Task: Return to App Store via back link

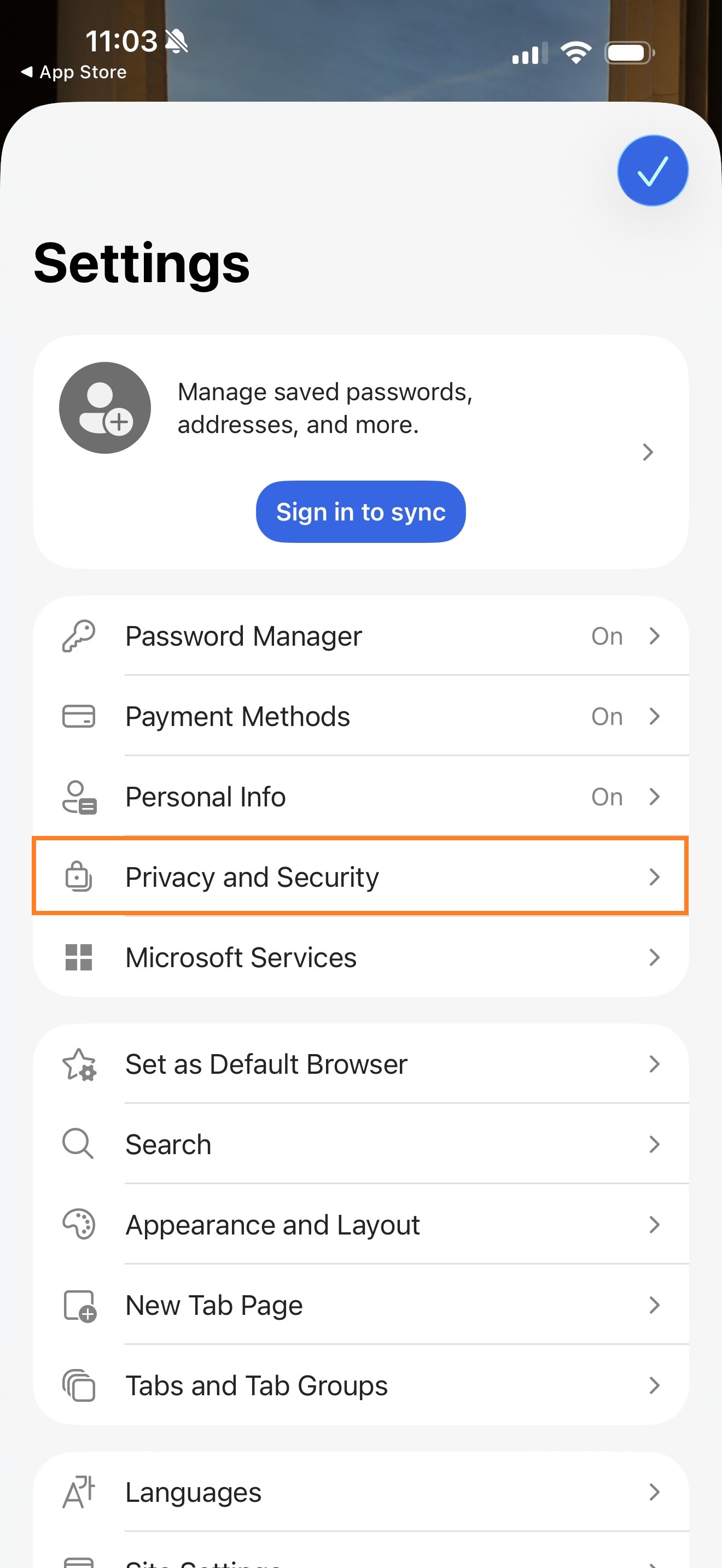Action: click(x=74, y=72)
